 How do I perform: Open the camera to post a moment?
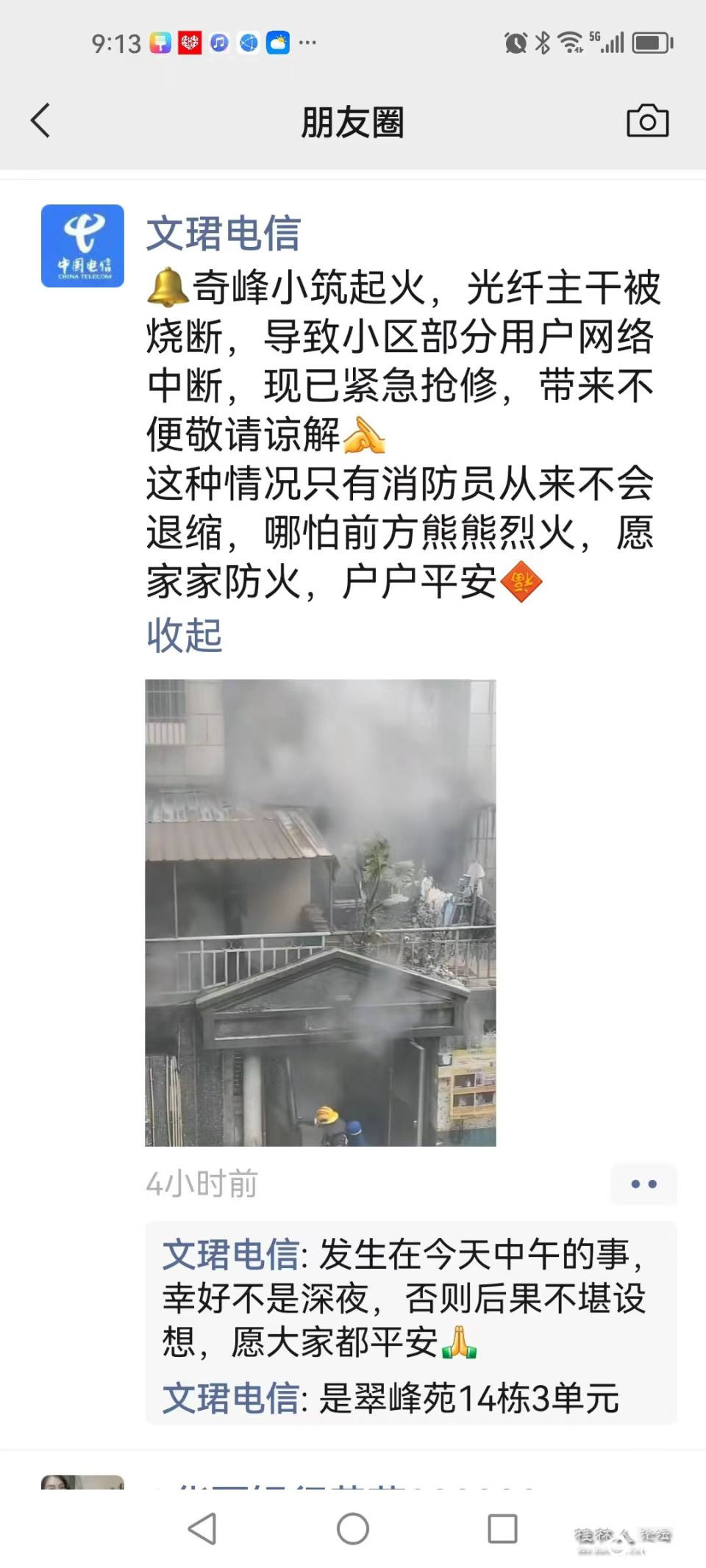[x=647, y=121]
